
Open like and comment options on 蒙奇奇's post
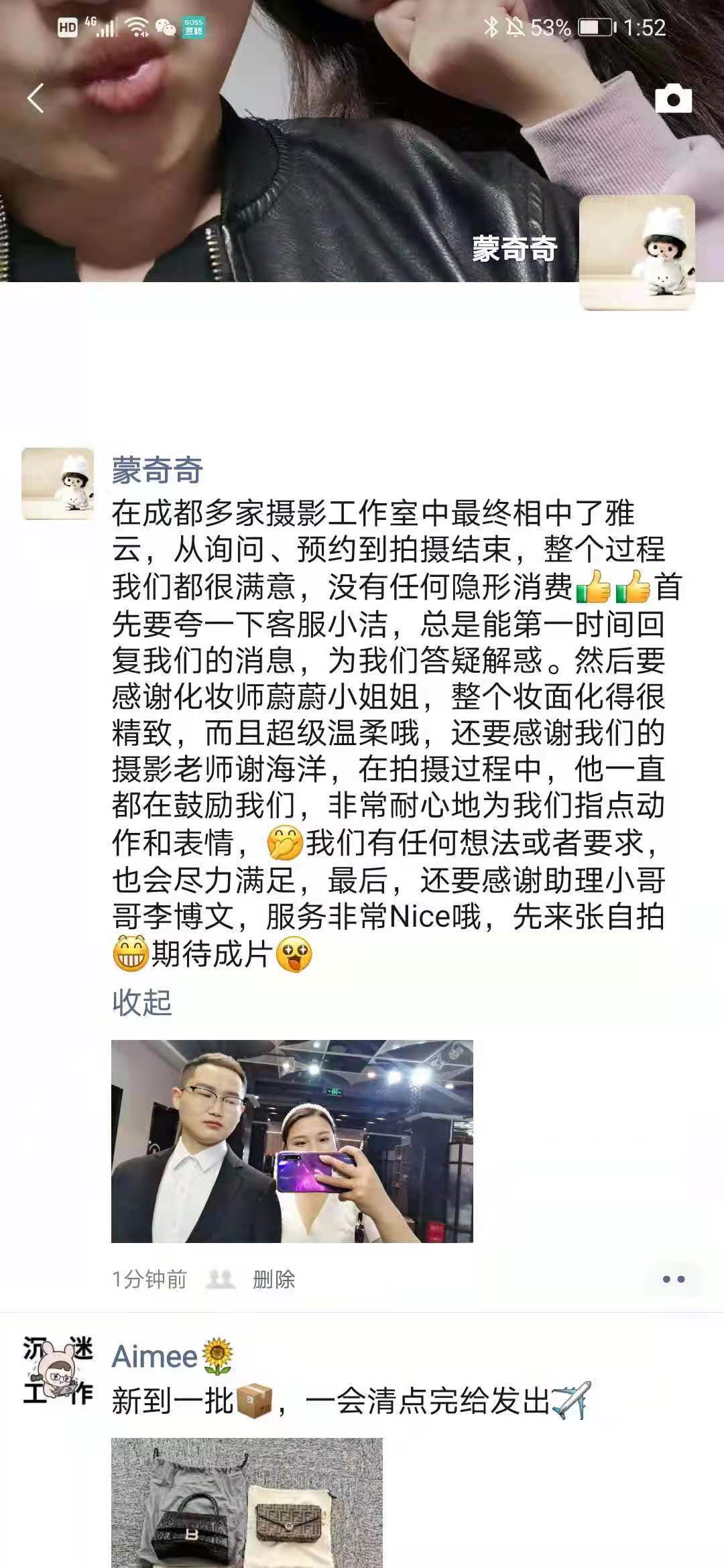672,1279
